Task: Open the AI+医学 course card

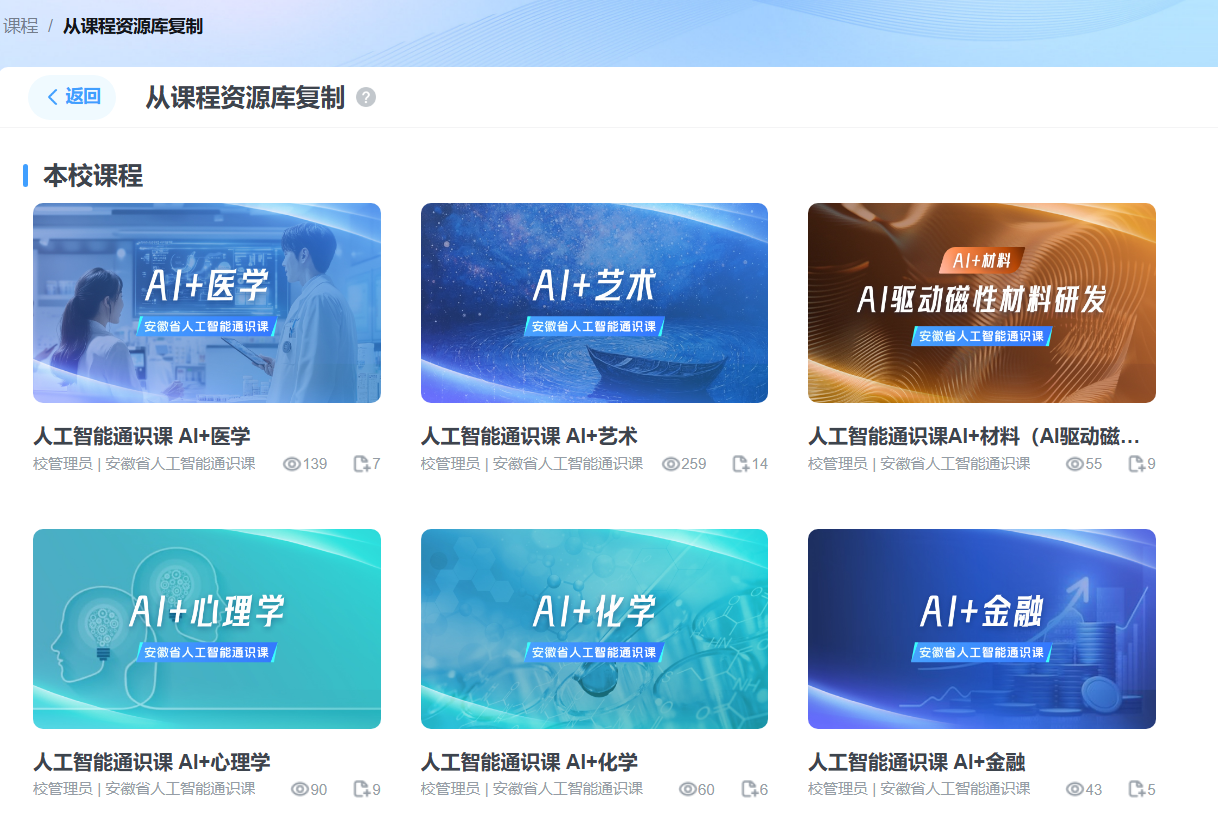Action: pyautogui.click(x=206, y=303)
